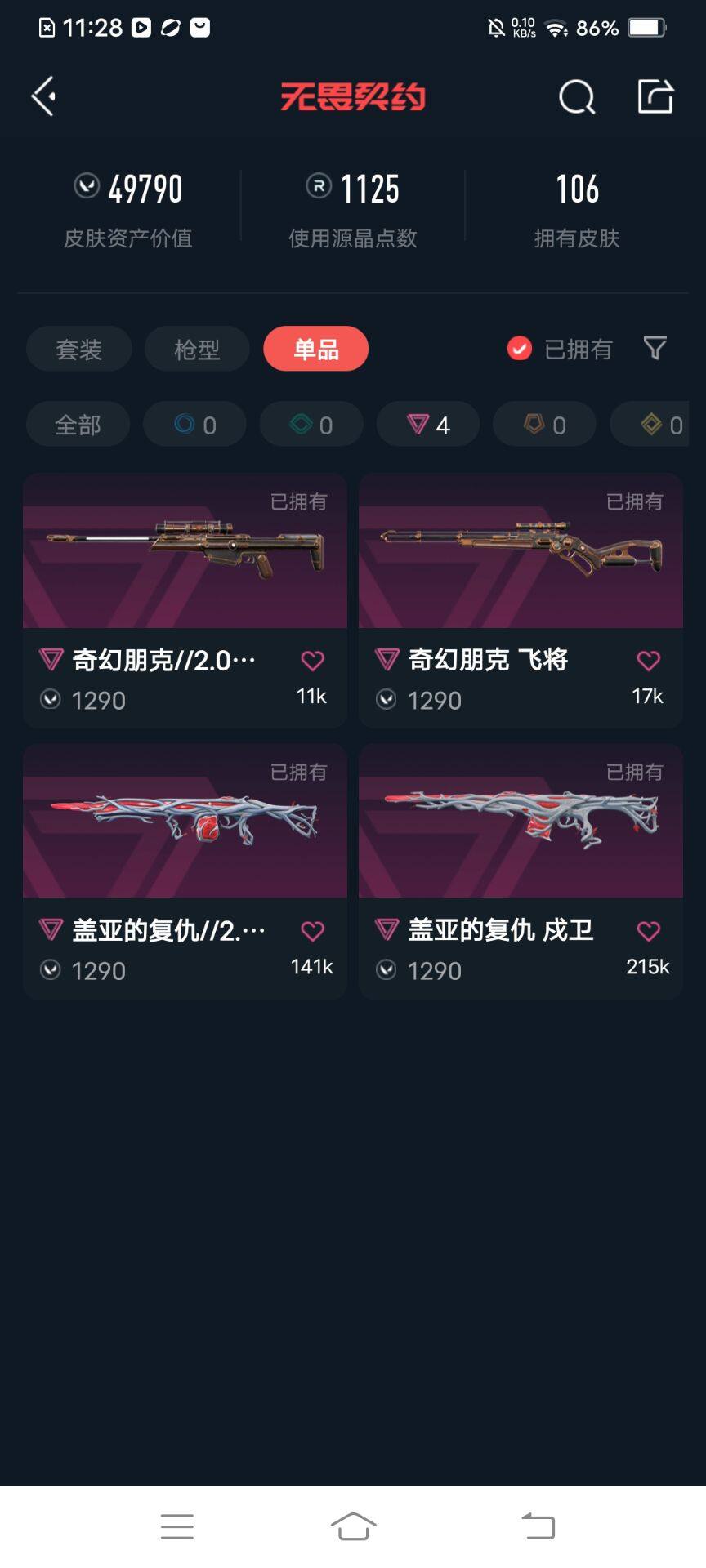
Task: Open the 奇幻朋克//2.0 skin card
Action: click(x=185, y=600)
